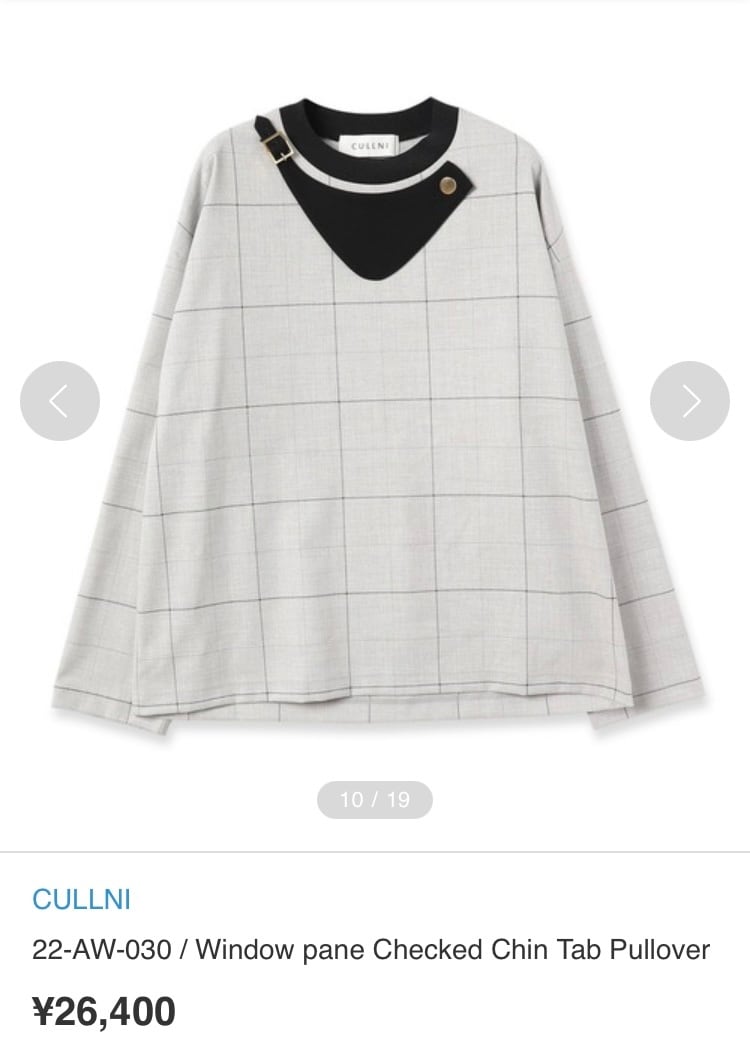Open the CULLNI brand link
This screenshot has height=1056, width=750.
coord(81,899)
